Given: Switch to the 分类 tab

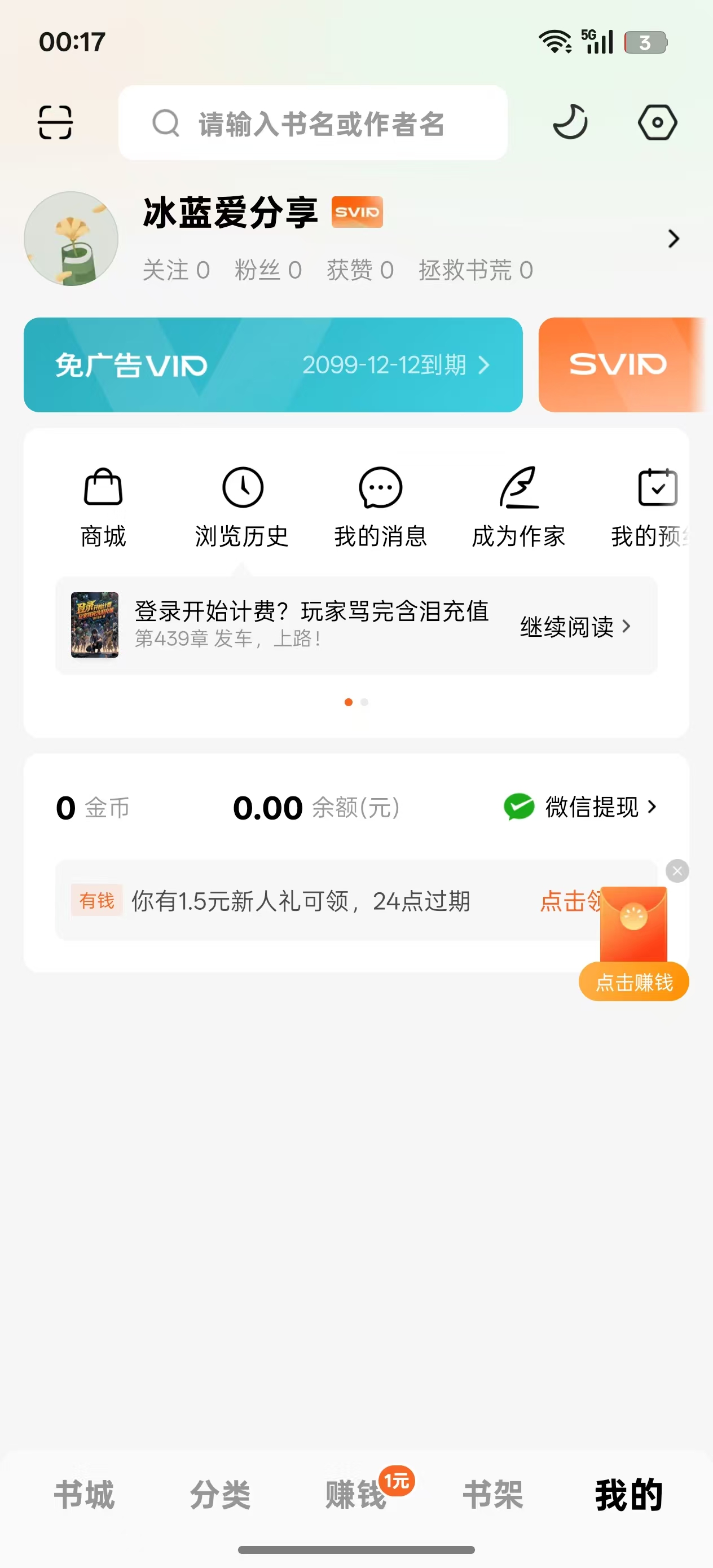Looking at the screenshot, I should pos(221,1494).
